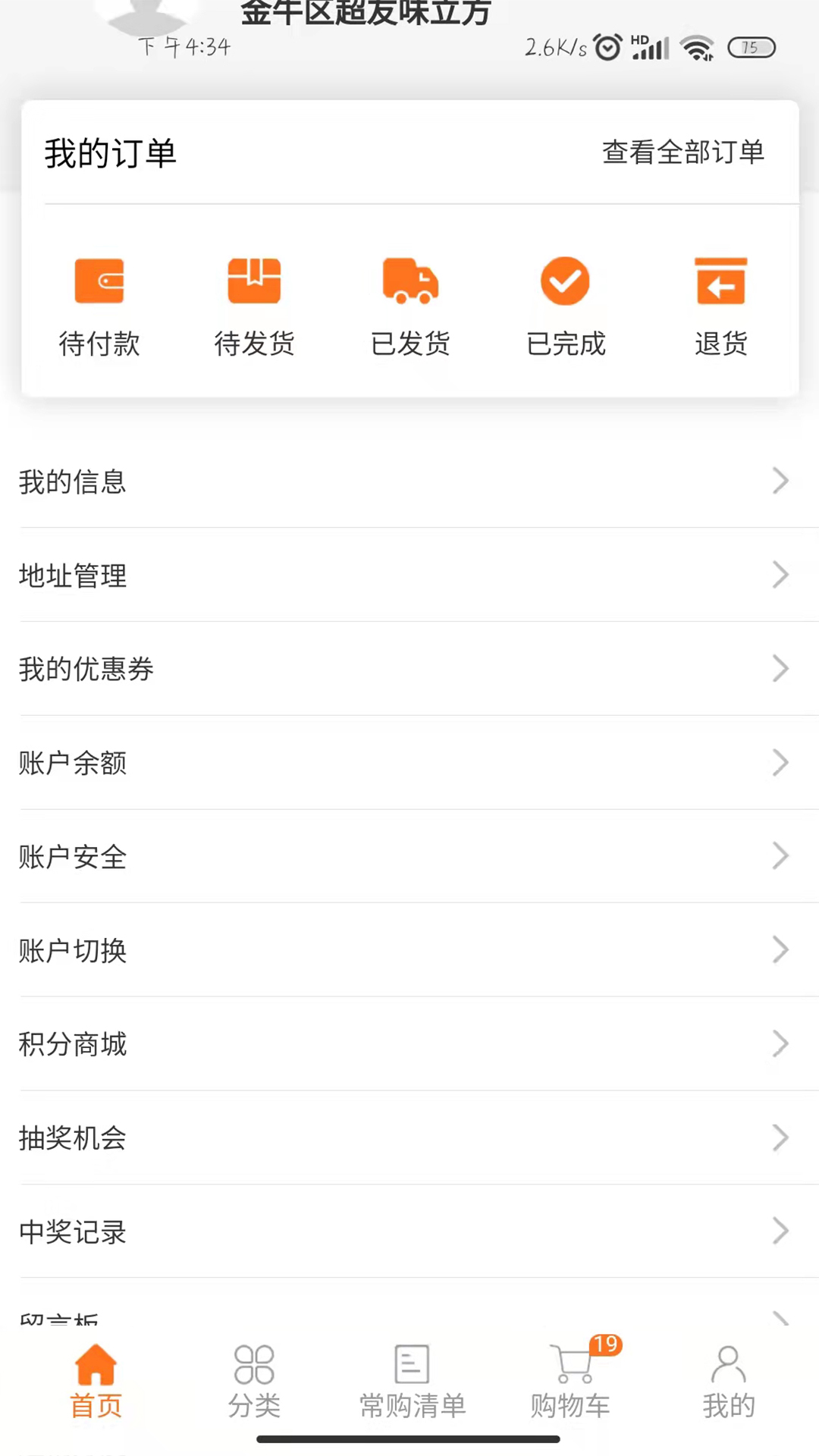This screenshot has height=1456, width=819.
Task: Check the battery indicator at 75 percent
Action: (750, 47)
